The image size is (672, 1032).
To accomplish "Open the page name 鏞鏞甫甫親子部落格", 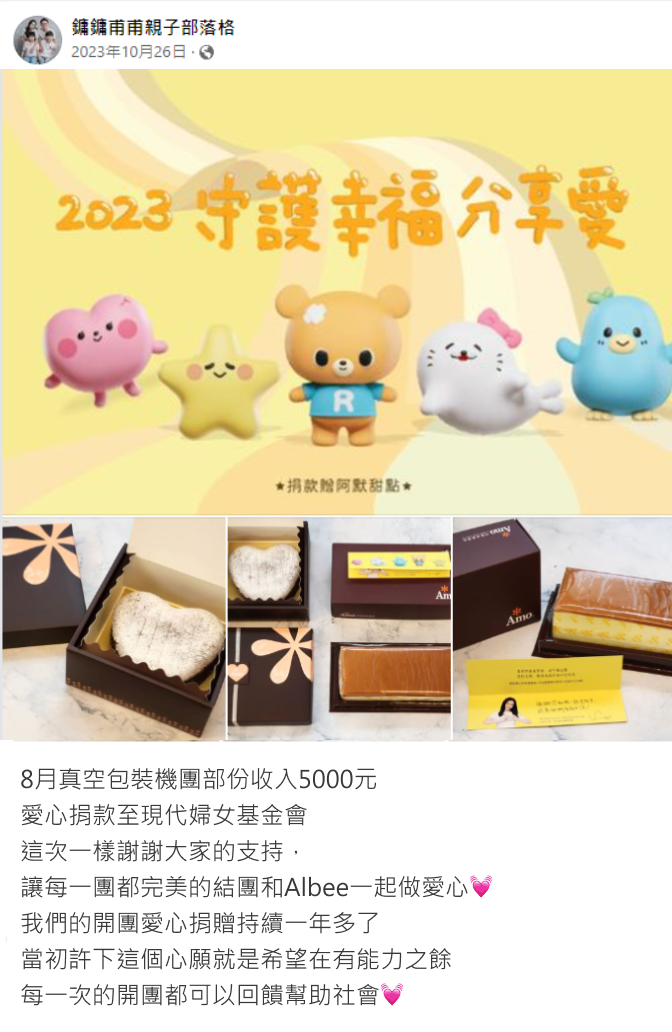I will (153, 28).
